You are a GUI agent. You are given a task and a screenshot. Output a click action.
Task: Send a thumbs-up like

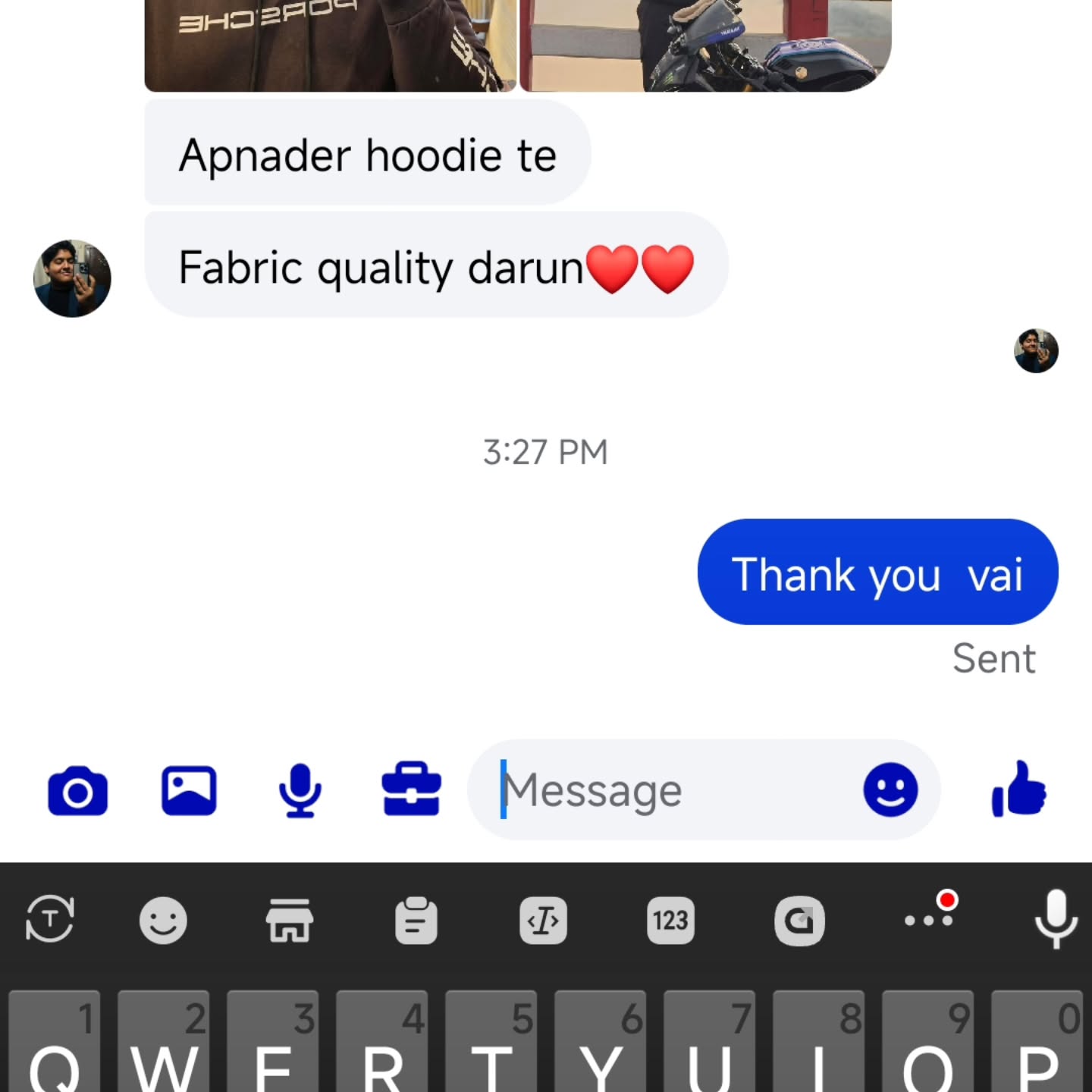click(1018, 790)
